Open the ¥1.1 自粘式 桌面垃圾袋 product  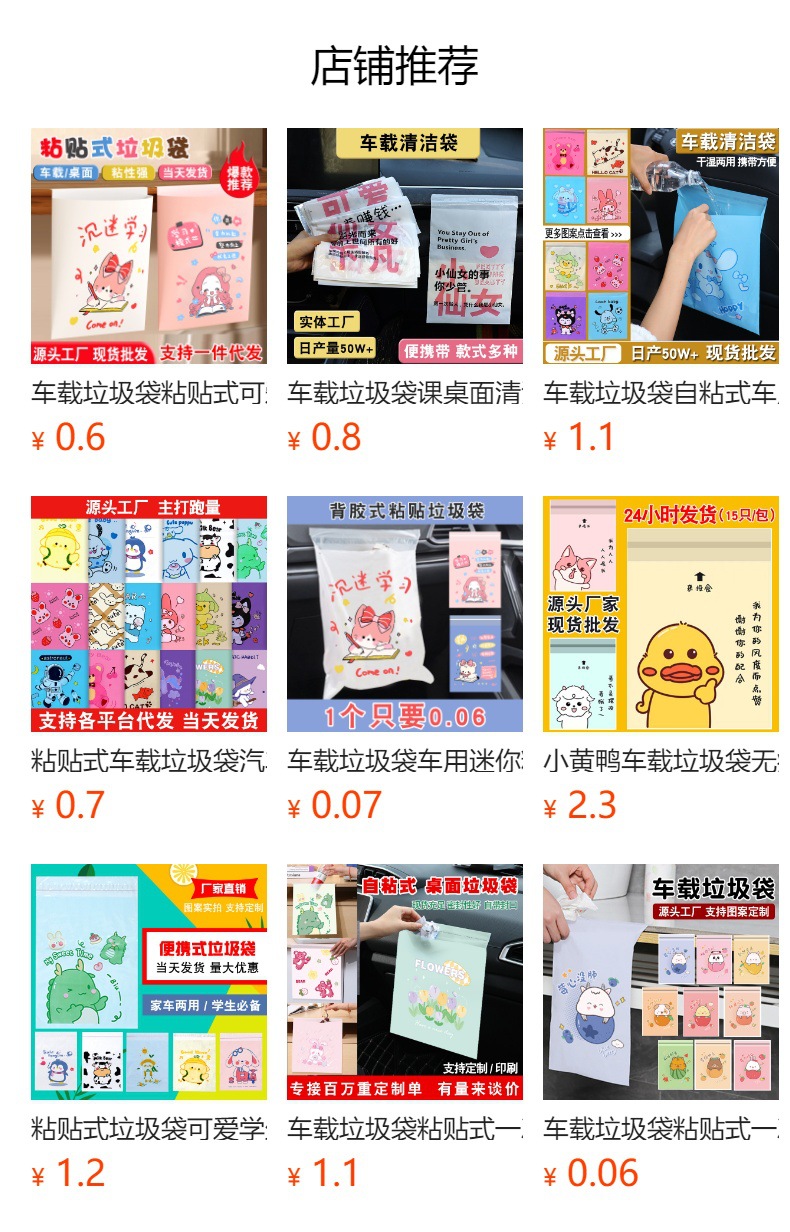(405, 1028)
